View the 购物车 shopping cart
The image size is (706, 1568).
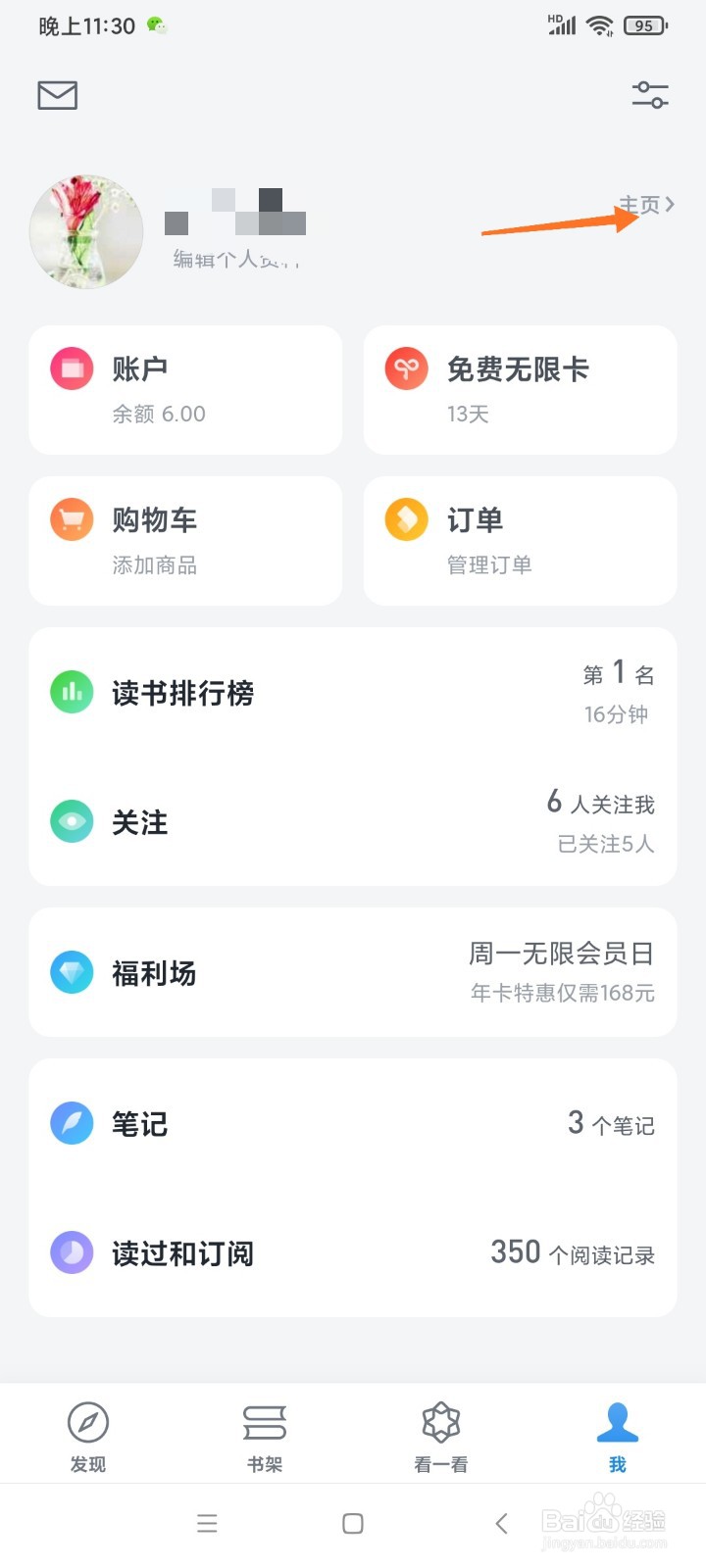pos(185,541)
